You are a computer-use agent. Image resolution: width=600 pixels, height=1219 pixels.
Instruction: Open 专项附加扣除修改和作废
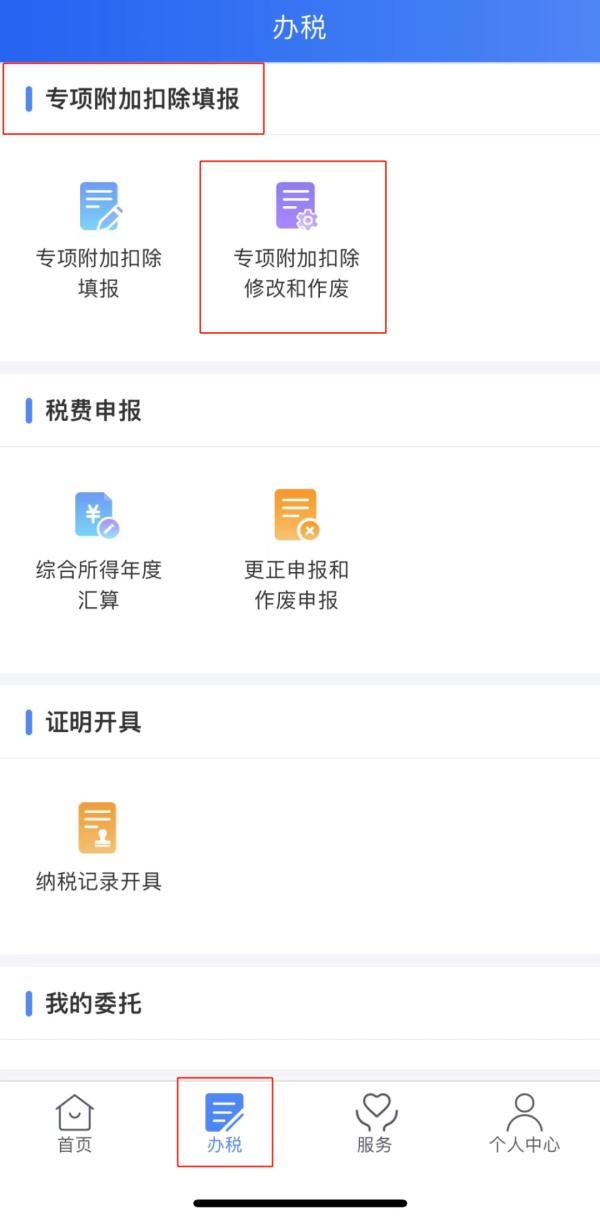296,240
